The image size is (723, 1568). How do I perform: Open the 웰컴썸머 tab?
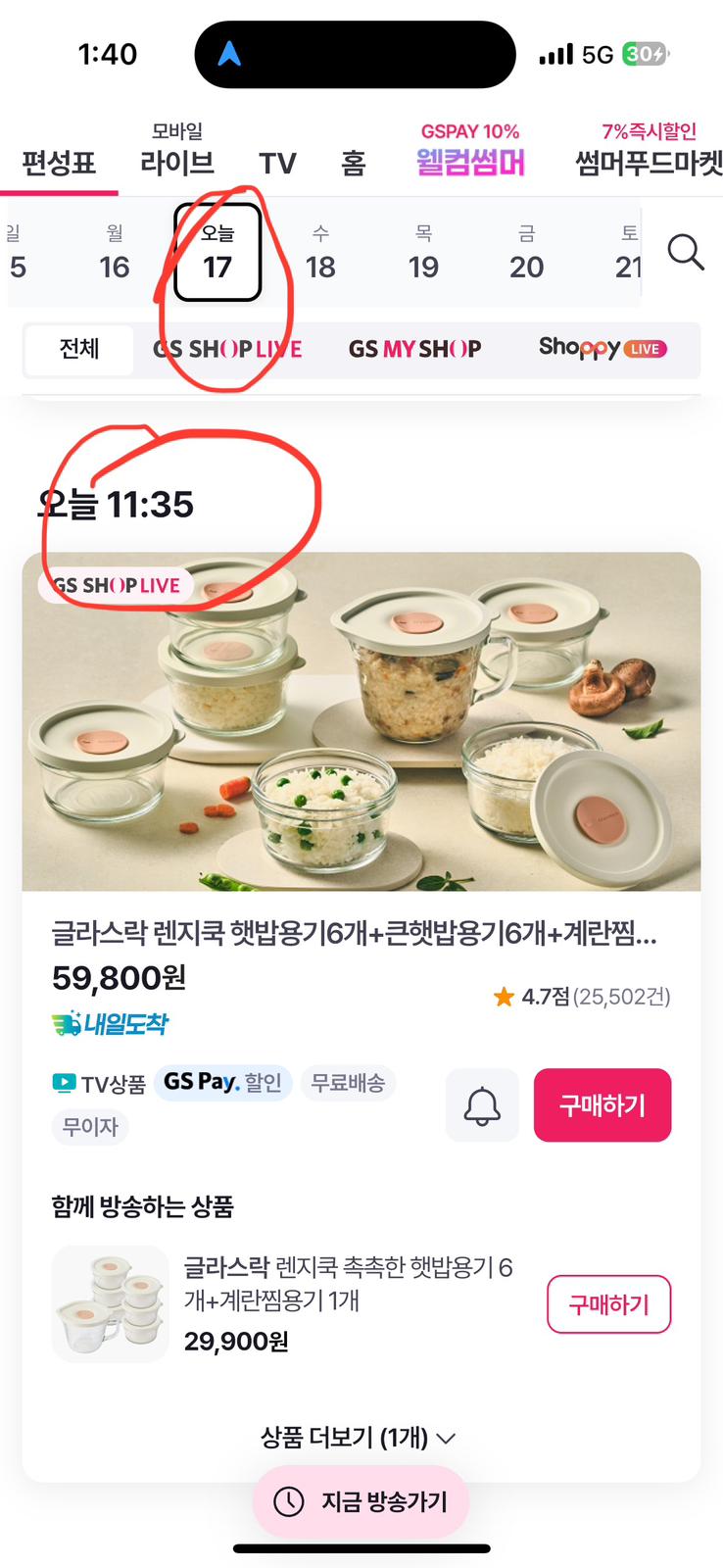470,150
